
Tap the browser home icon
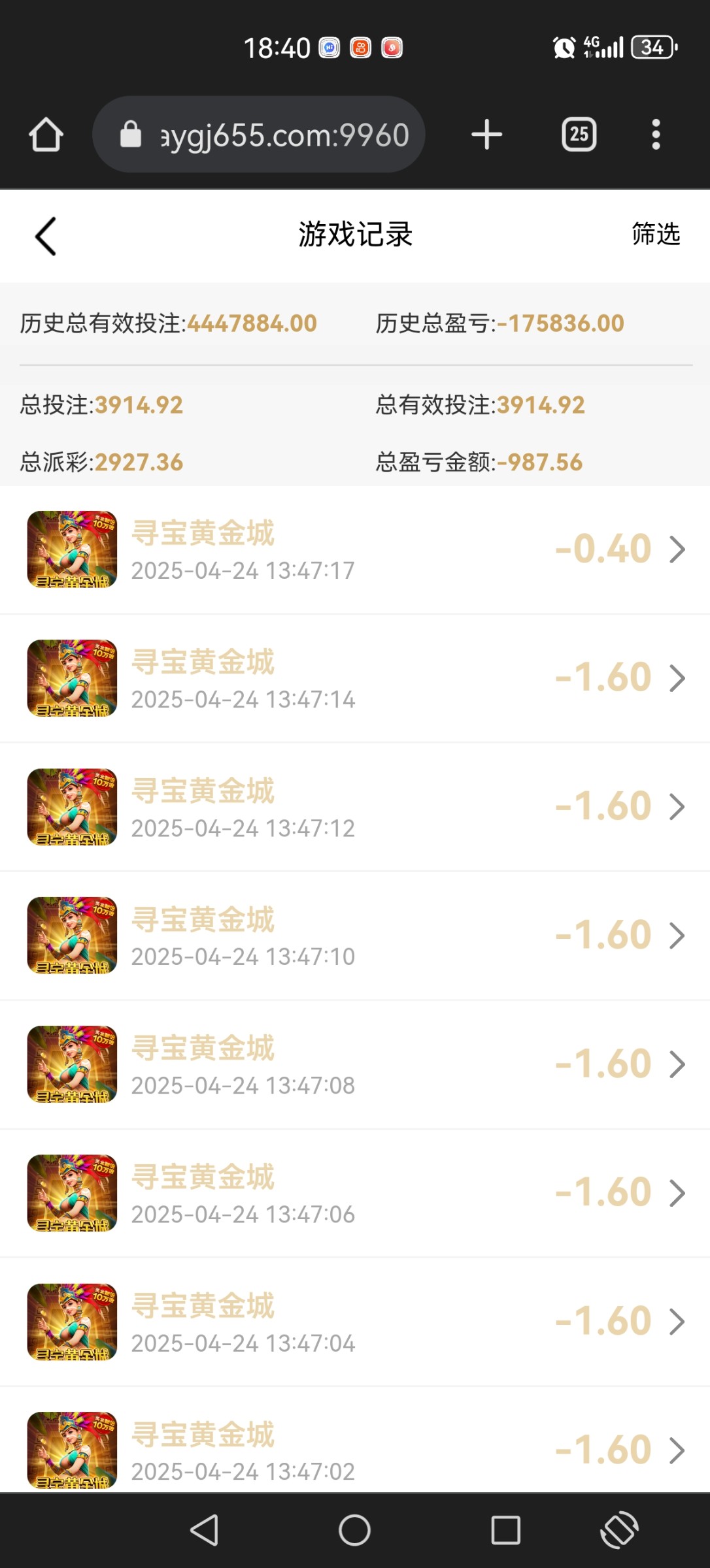(46, 135)
